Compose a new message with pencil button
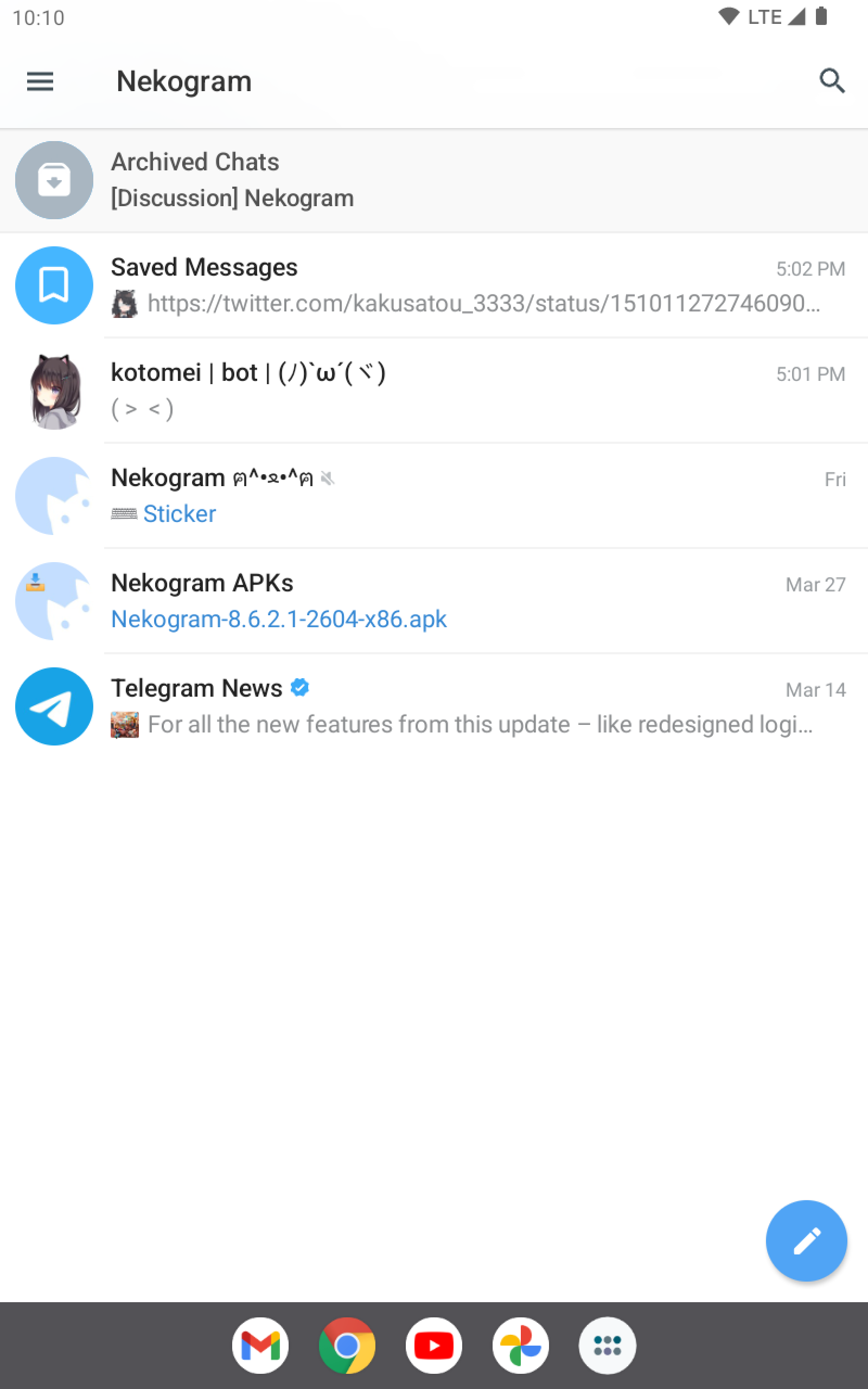Screen dimensions: 868x1389 pyautogui.click(x=806, y=1241)
